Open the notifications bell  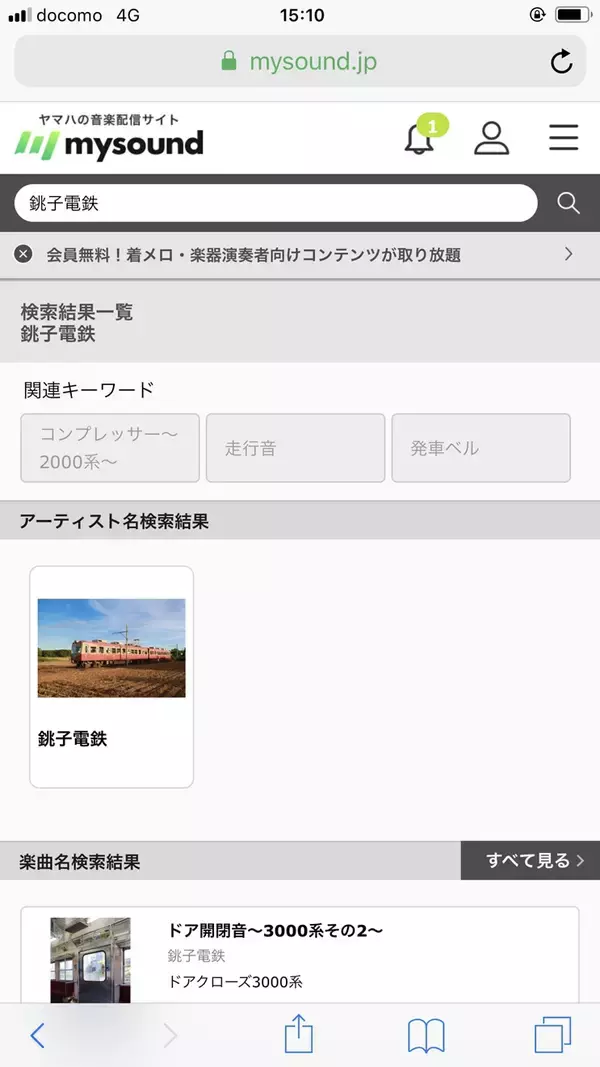420,138
